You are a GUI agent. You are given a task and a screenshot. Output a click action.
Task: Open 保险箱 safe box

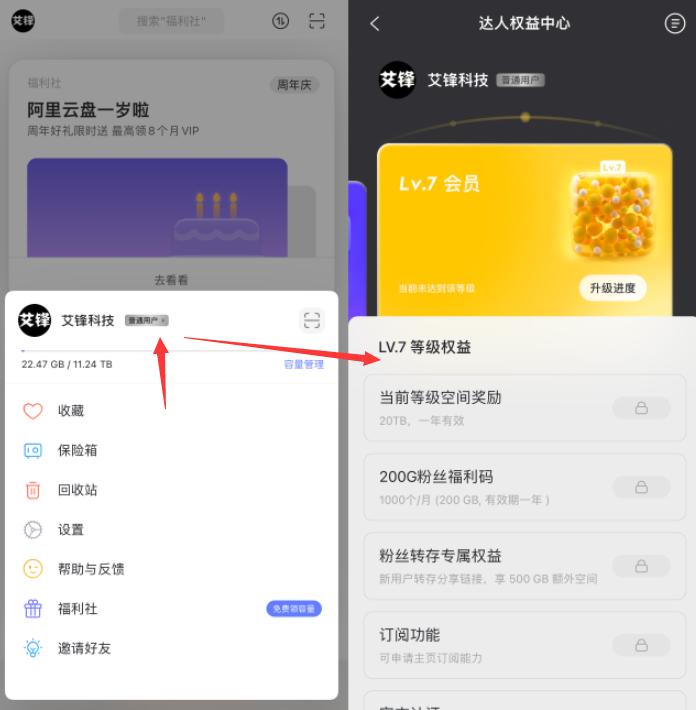click(76, 451)
